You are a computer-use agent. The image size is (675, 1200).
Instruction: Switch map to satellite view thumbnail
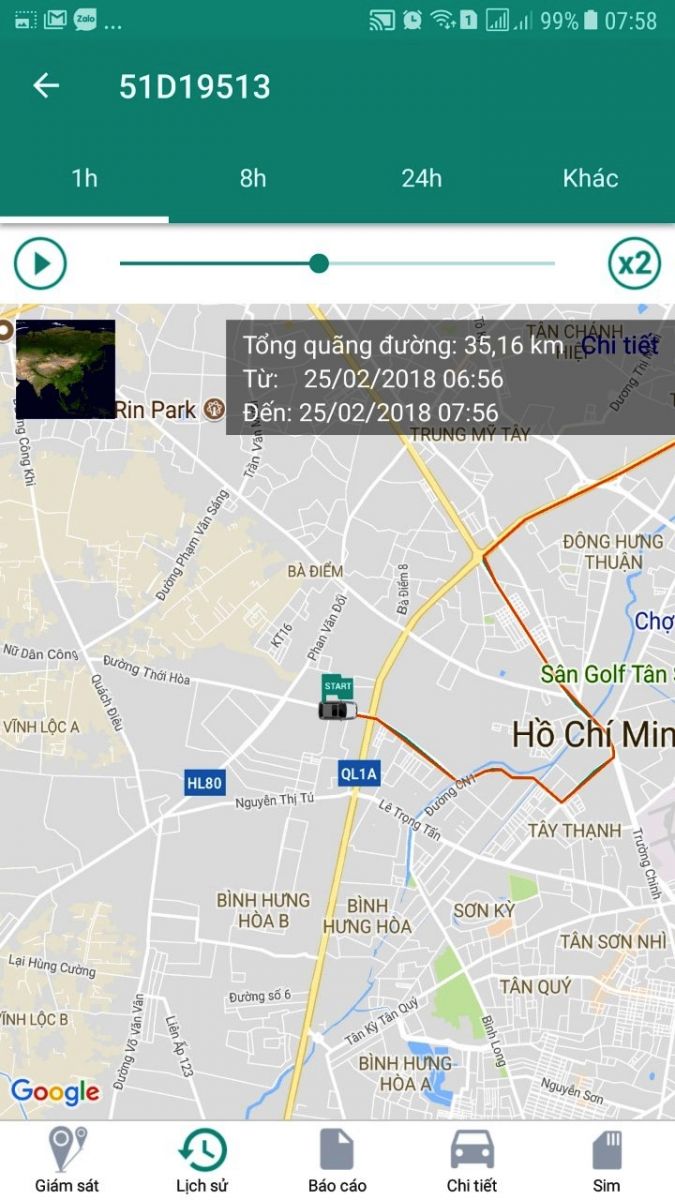pos(66,369)
